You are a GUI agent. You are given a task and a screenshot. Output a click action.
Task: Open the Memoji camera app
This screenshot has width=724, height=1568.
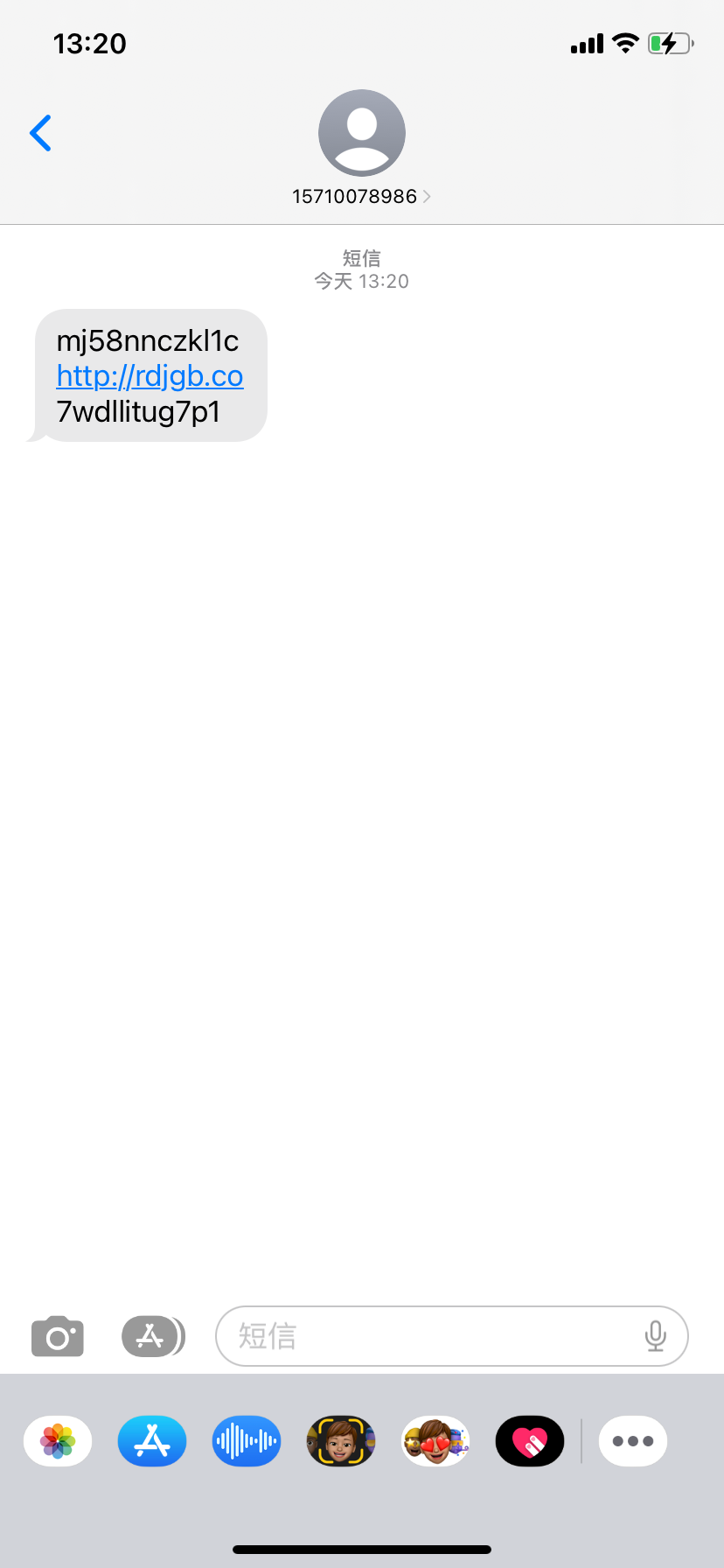click(341, 1441)
